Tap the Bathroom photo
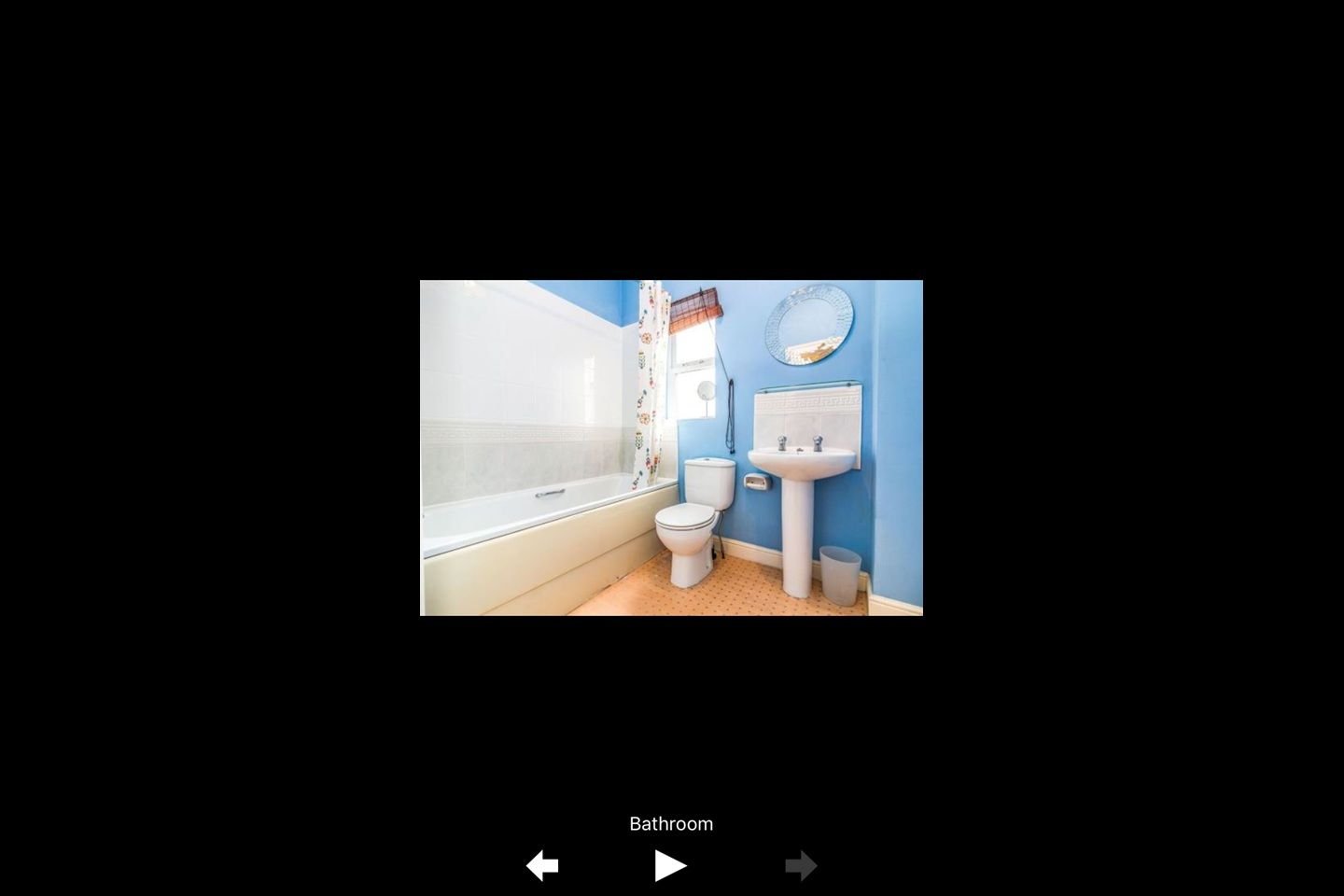Image resolution: width=1344 pixels, height=896 pixels. (x=671, y=448)
